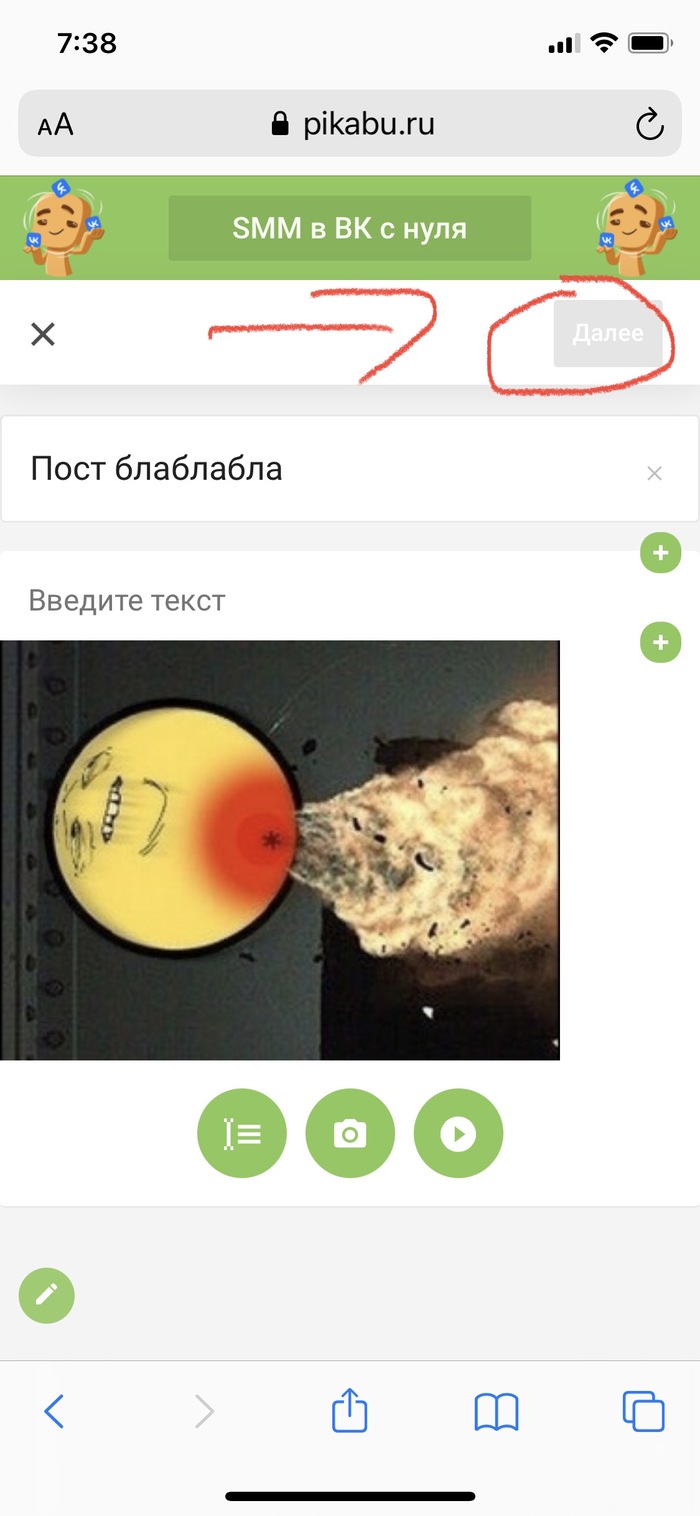The image size is (700, 1516).
Task: Open Safari bookmarks
Action: coord(497,1411)
